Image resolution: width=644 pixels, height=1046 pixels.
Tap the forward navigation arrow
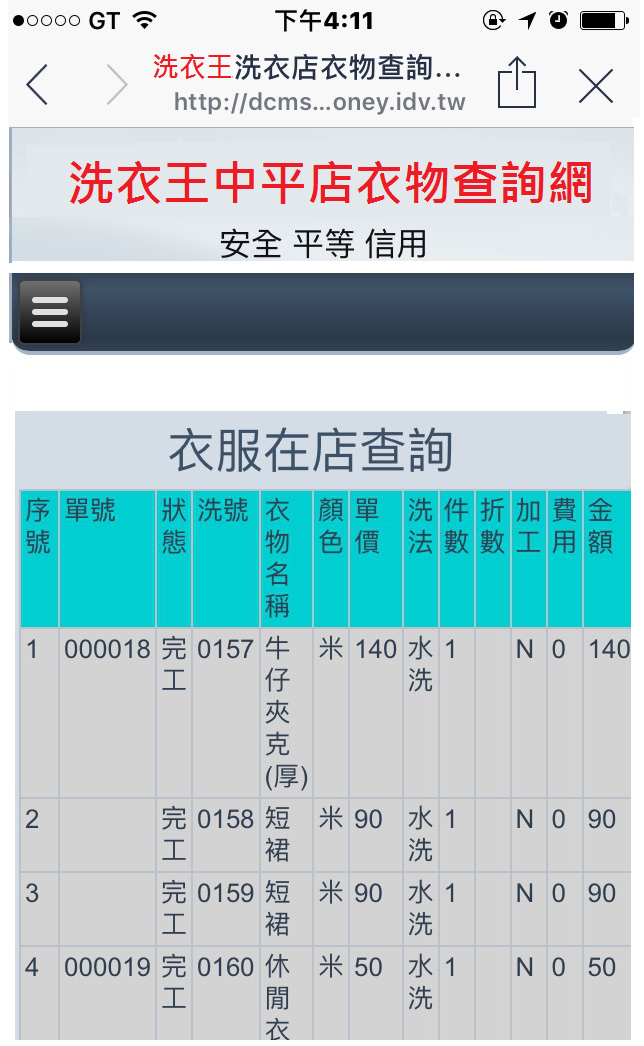coord(117,85)
